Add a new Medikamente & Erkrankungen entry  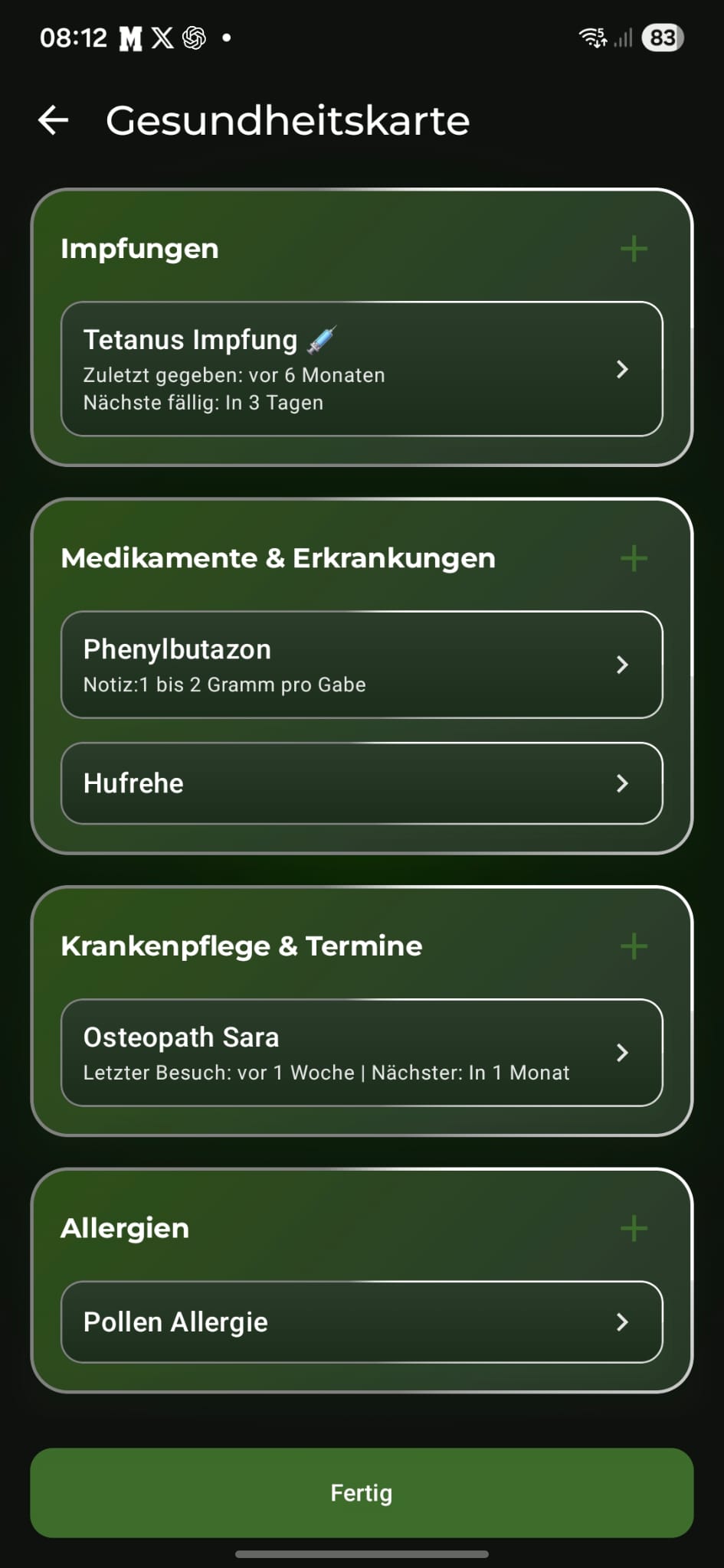pyautogui.click(x=634, y=558)
